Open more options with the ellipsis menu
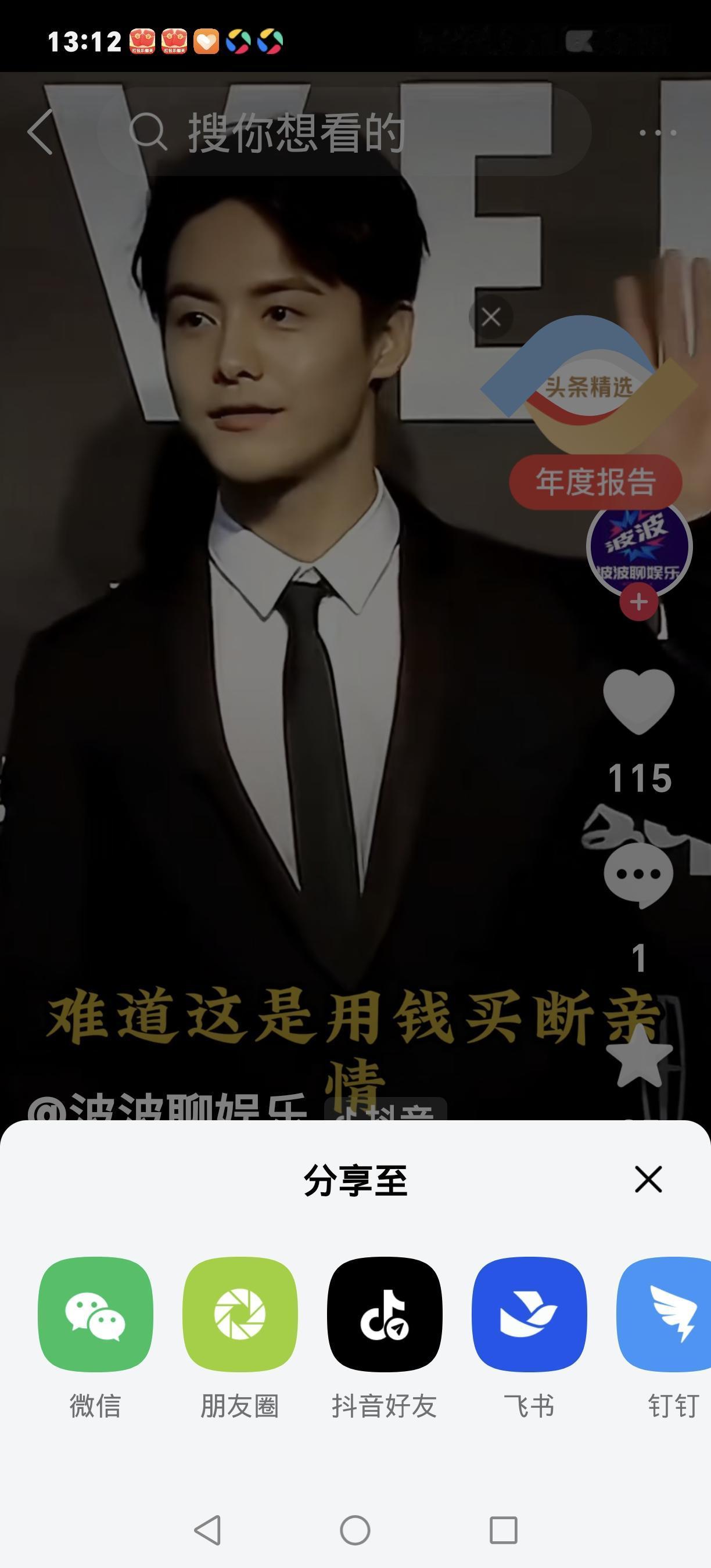 (x=659, y=132)
